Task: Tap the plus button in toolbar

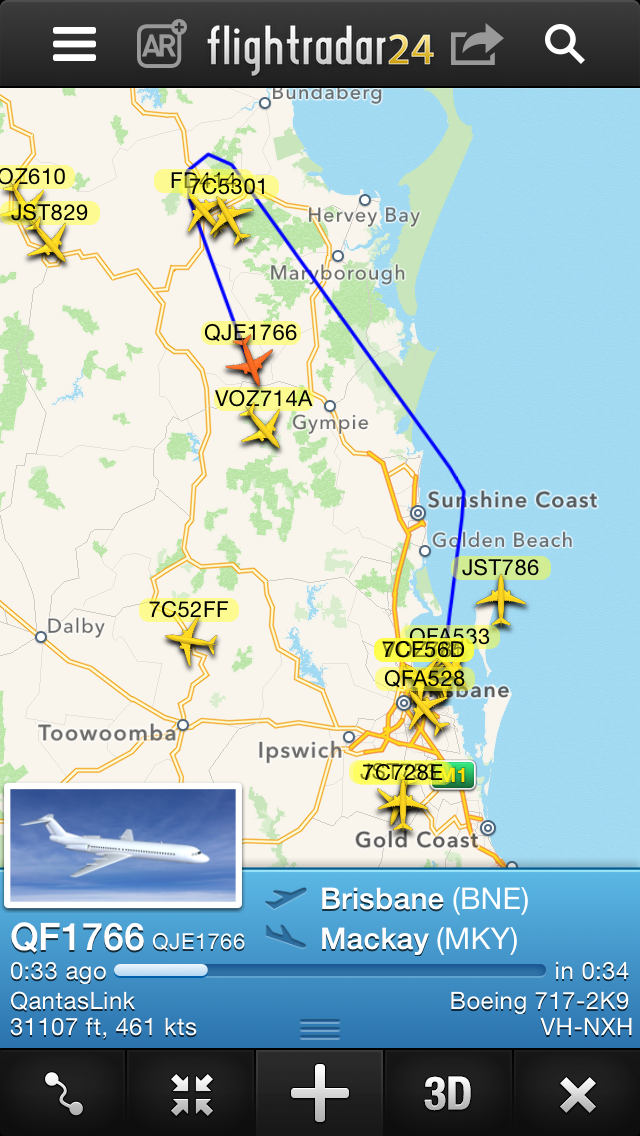Action: coord(320,1093)
